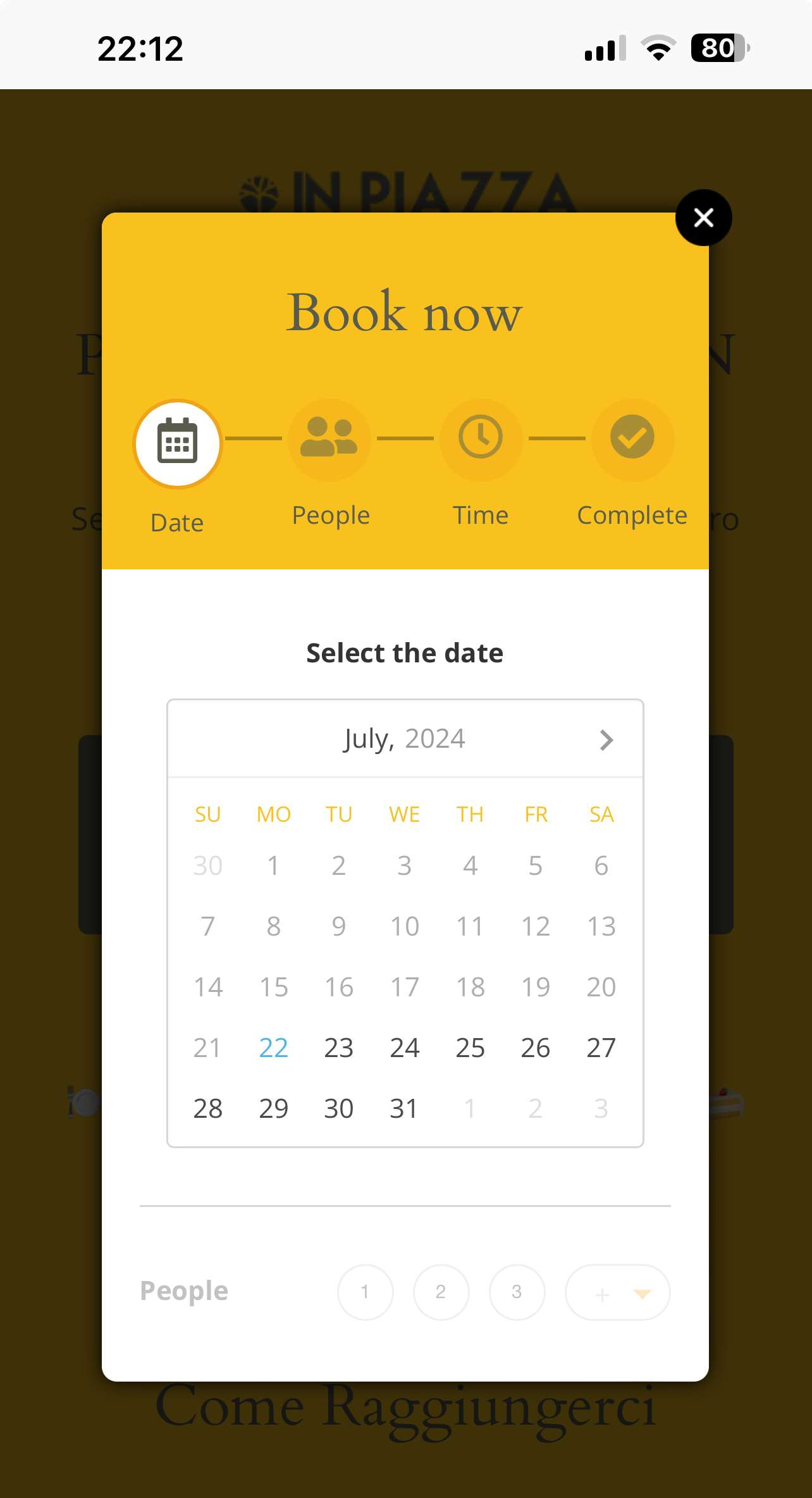Viewport: 812px width, 1498px height.
Task: Select 1 person option
Action: pyautogui.click(x=365, y=1292)
